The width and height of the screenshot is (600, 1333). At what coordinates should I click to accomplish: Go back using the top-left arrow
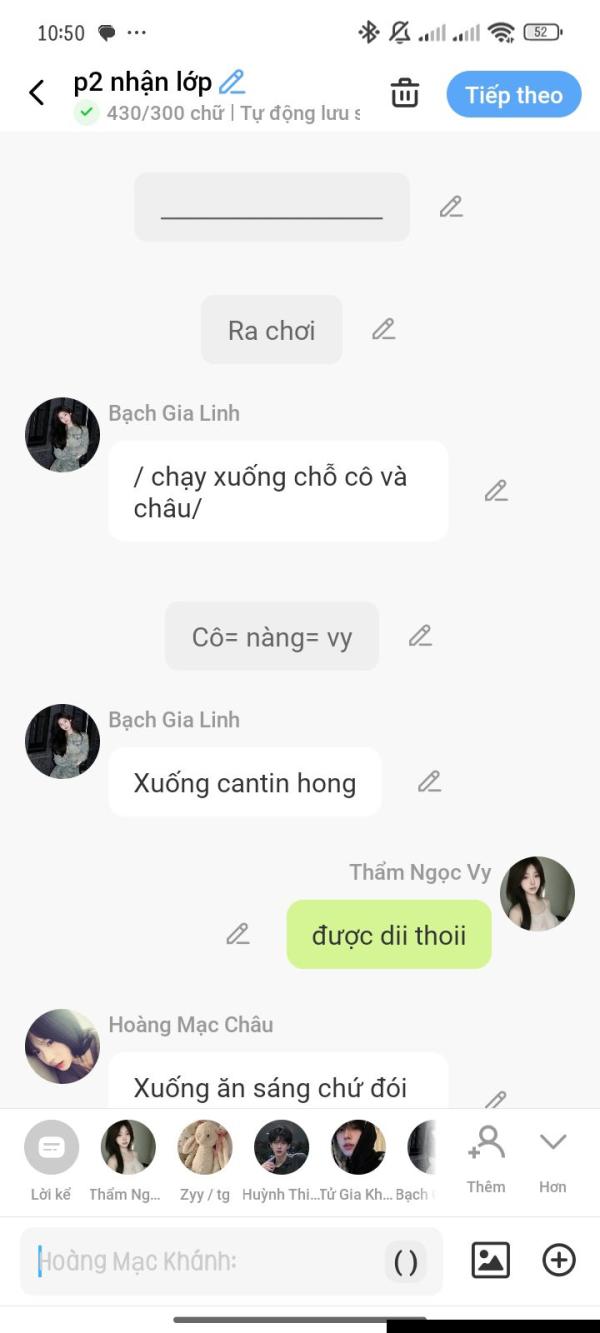(x=37, y=93)
